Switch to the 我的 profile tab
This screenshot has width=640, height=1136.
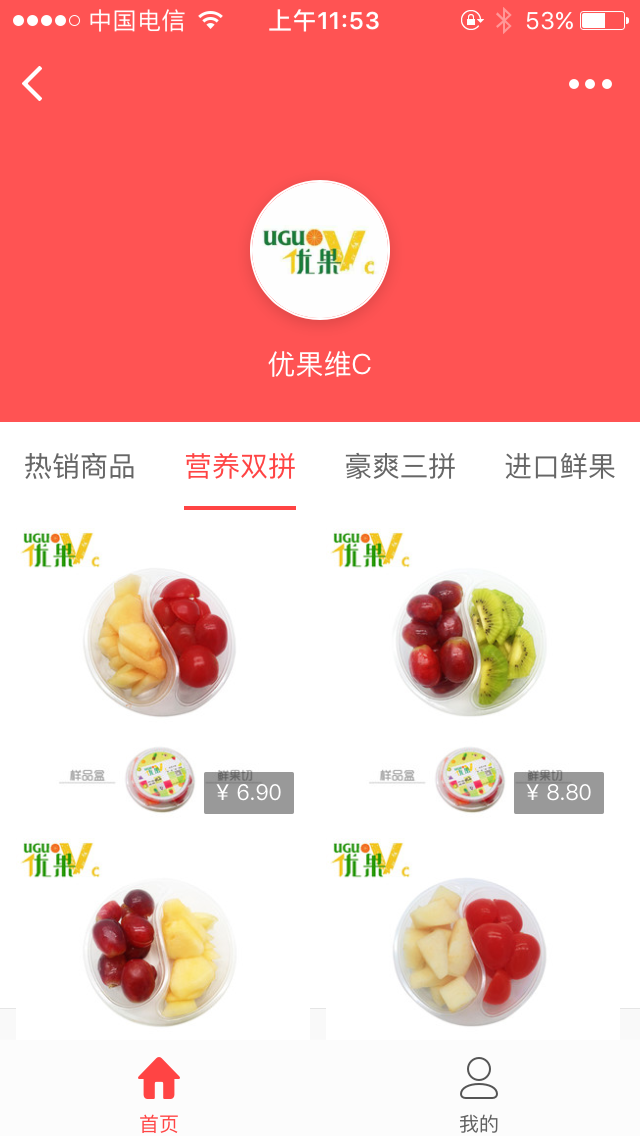click(479, 1094)
